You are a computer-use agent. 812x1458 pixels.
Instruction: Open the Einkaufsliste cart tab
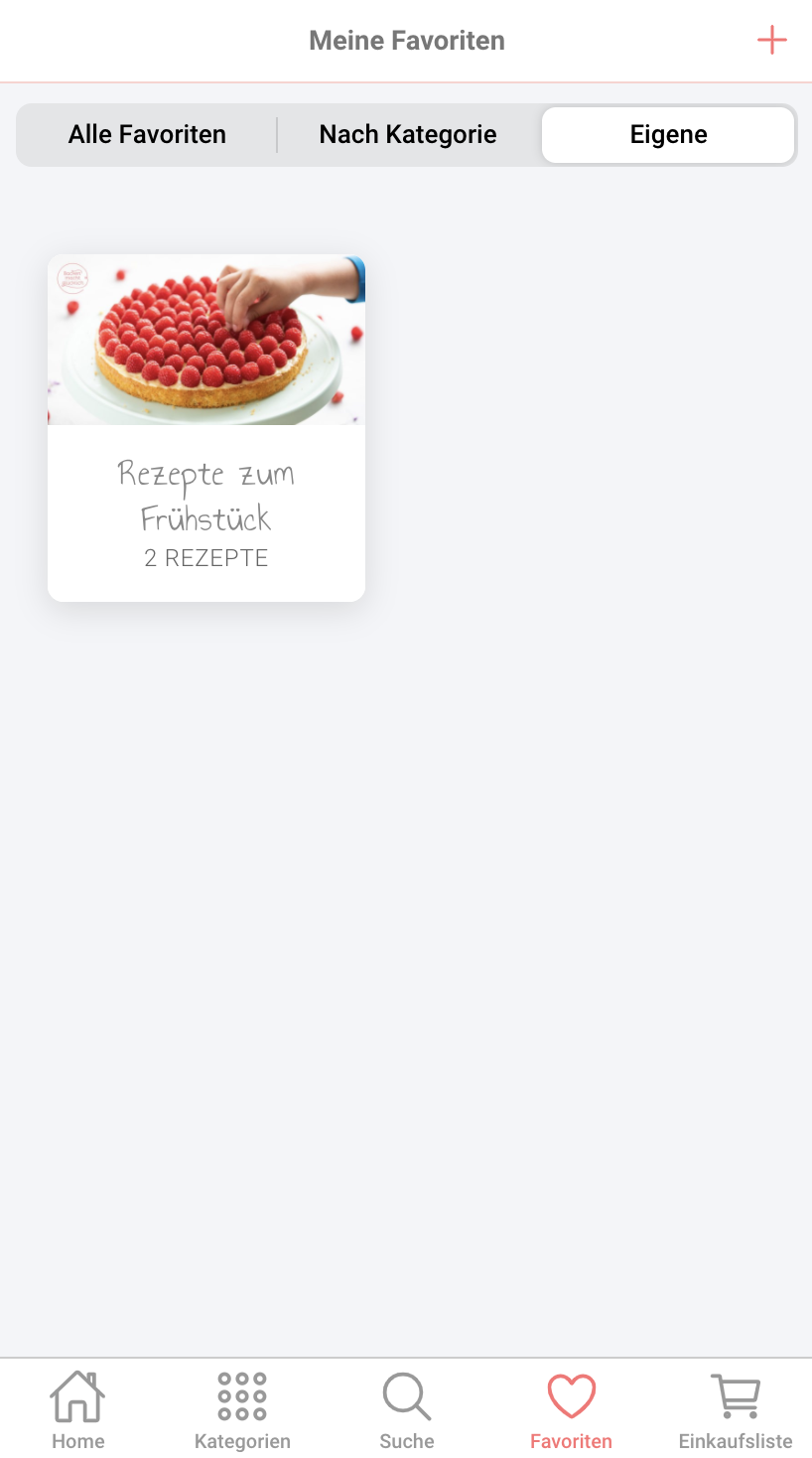pos(736,1410)
